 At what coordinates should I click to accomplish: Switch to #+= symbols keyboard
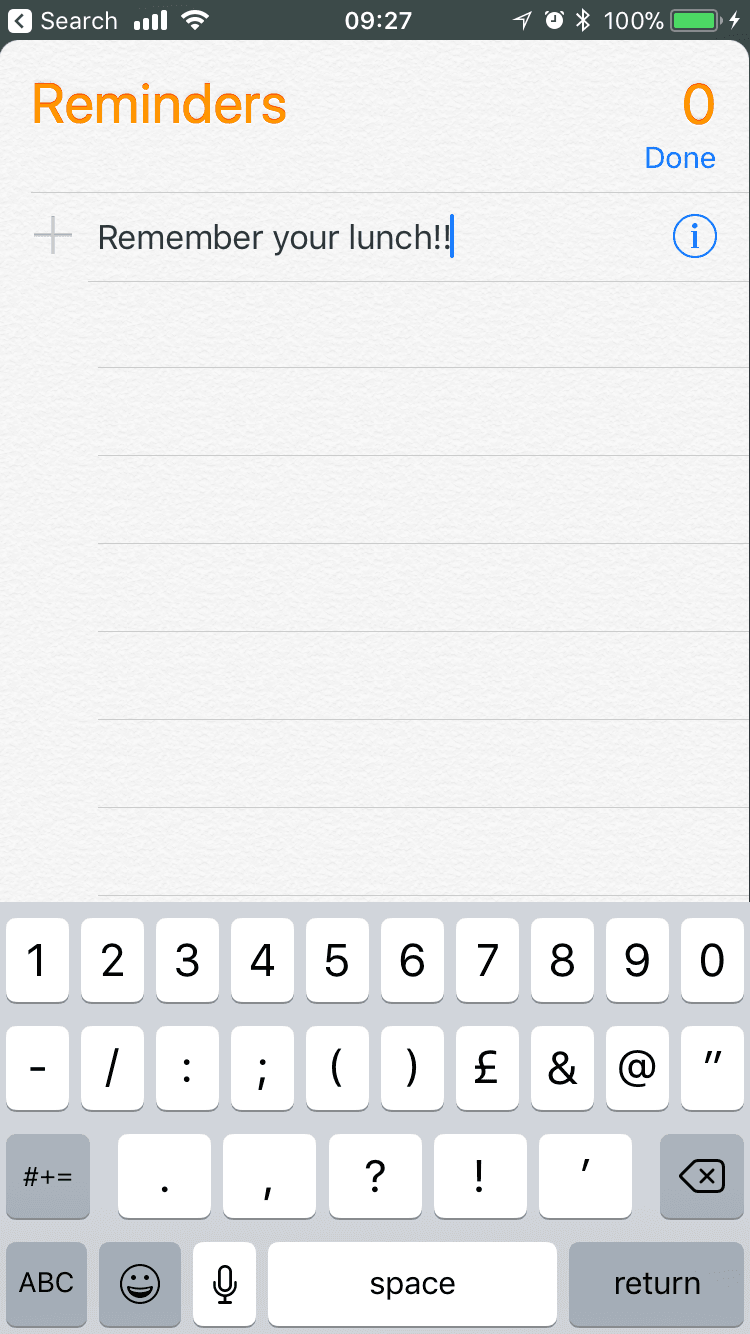(47, 1176)
